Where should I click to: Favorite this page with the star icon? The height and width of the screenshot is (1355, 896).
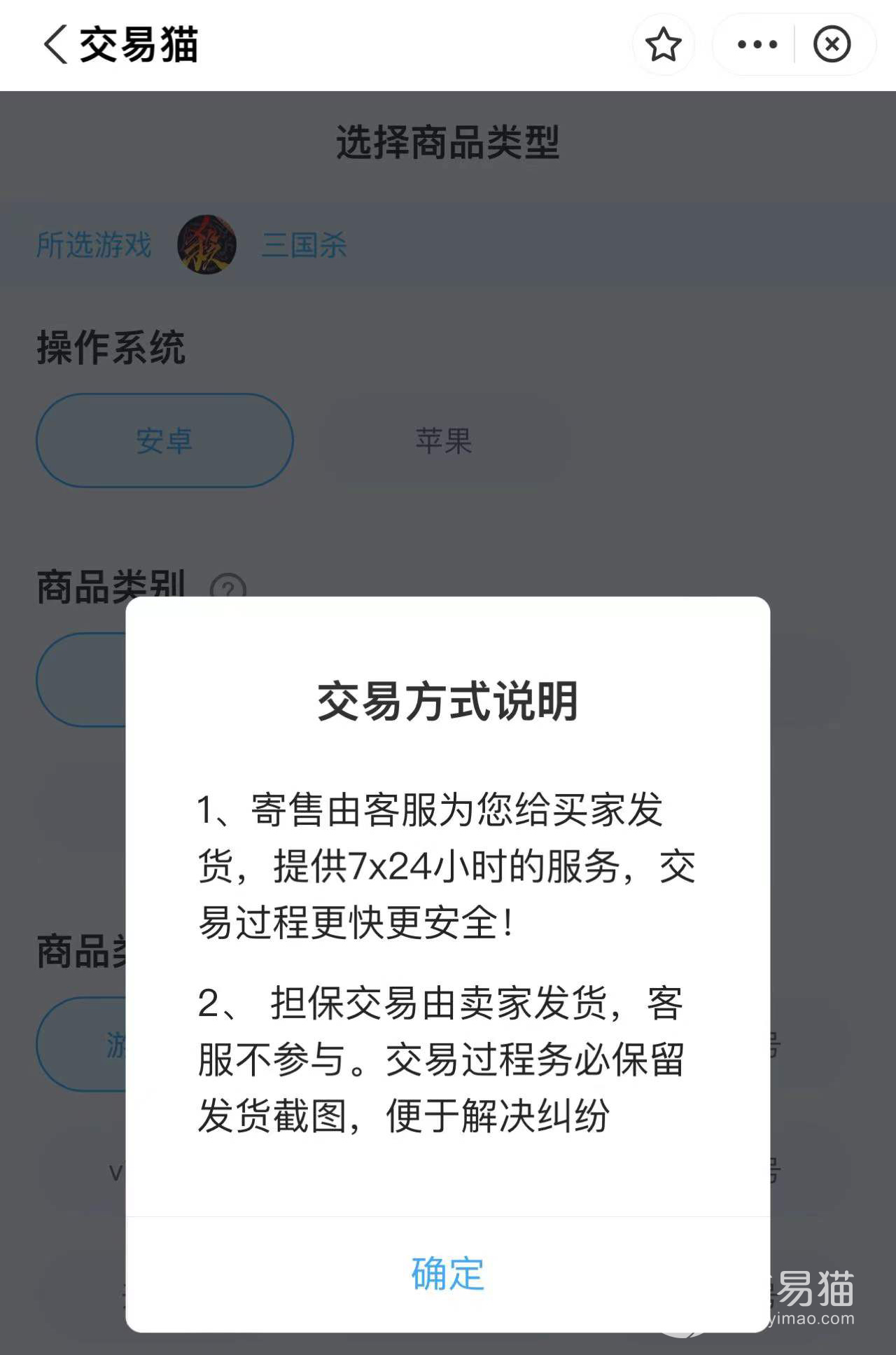click(x=662, y=45)
